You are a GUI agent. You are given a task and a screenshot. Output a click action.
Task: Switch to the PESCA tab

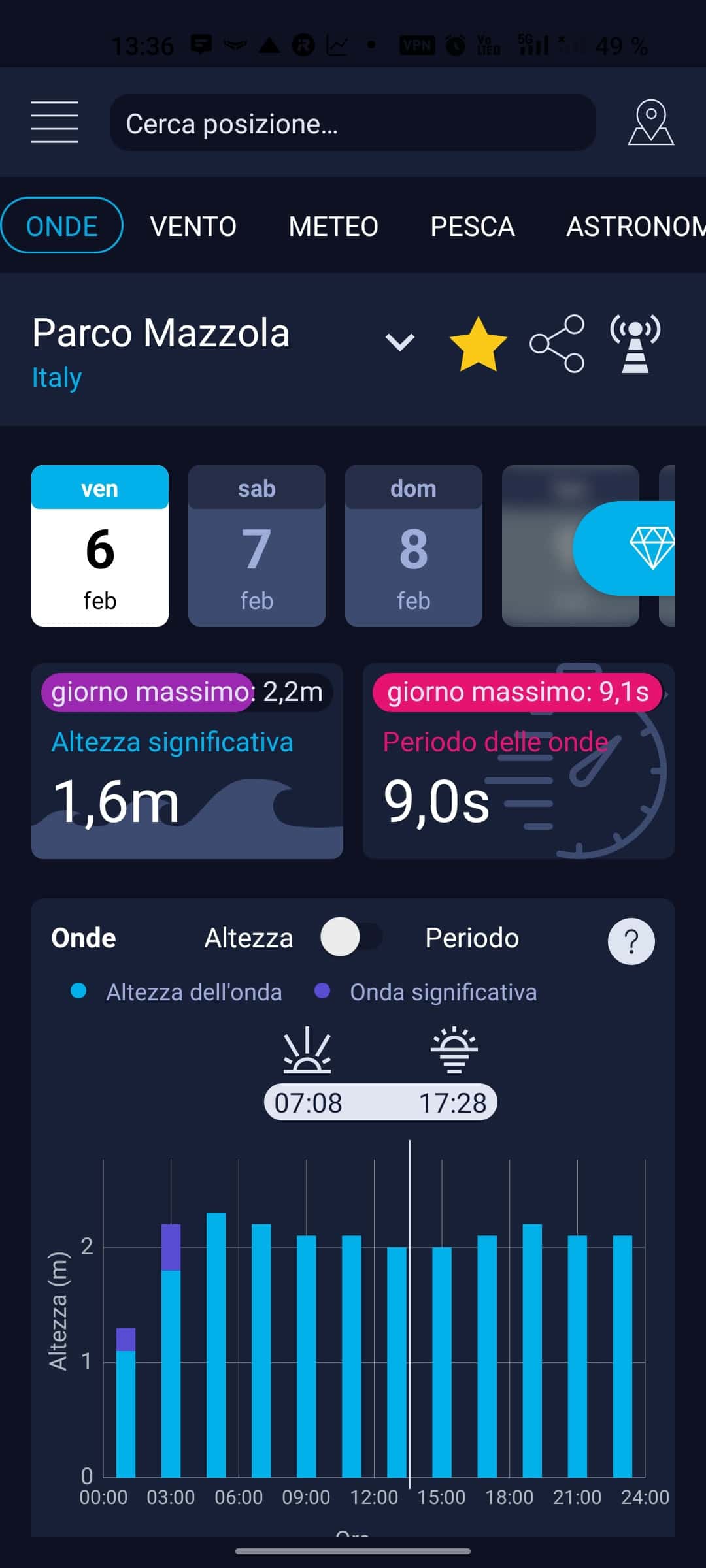click(x=473, y=225)
